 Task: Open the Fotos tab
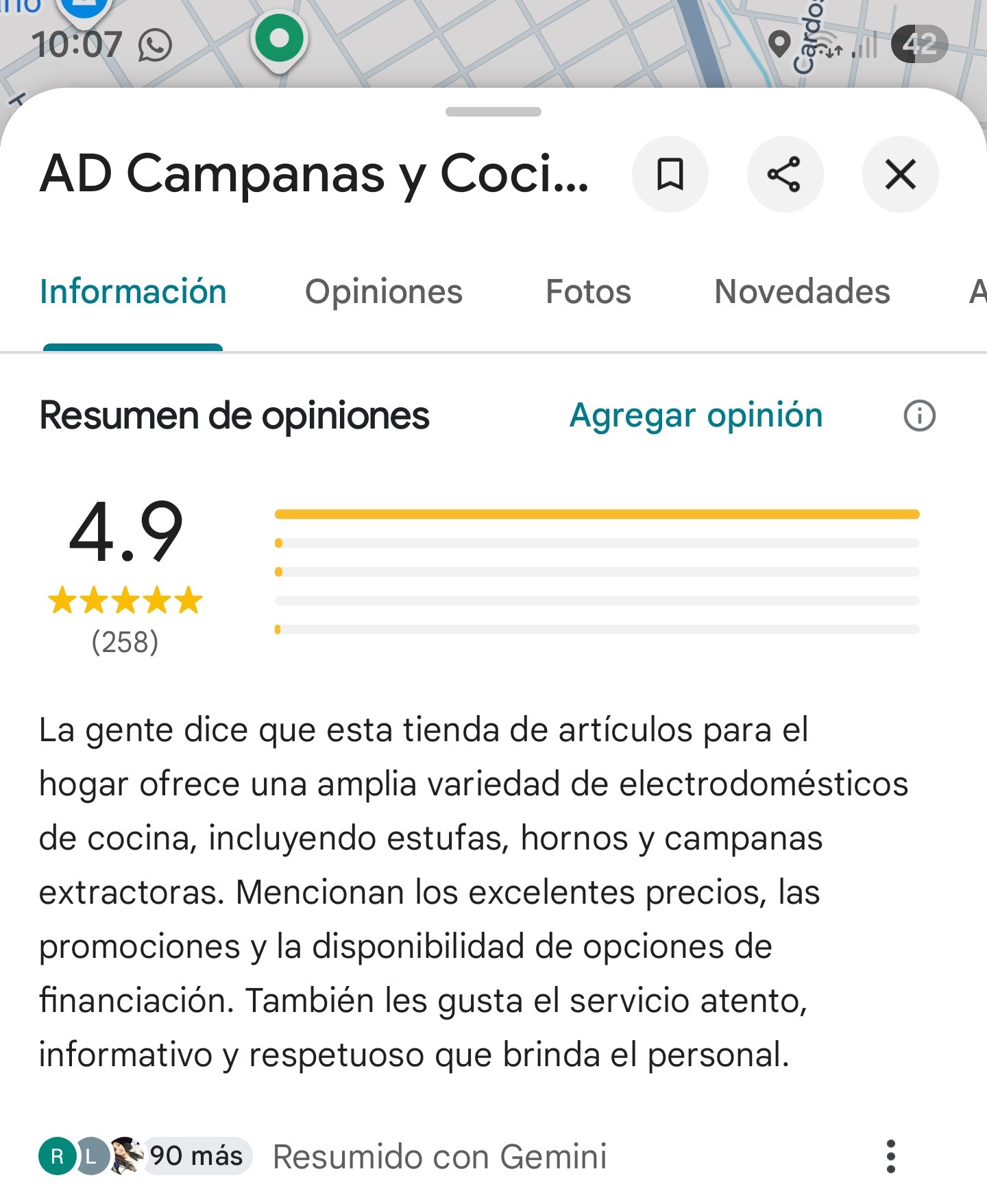[x=588, y=292]
